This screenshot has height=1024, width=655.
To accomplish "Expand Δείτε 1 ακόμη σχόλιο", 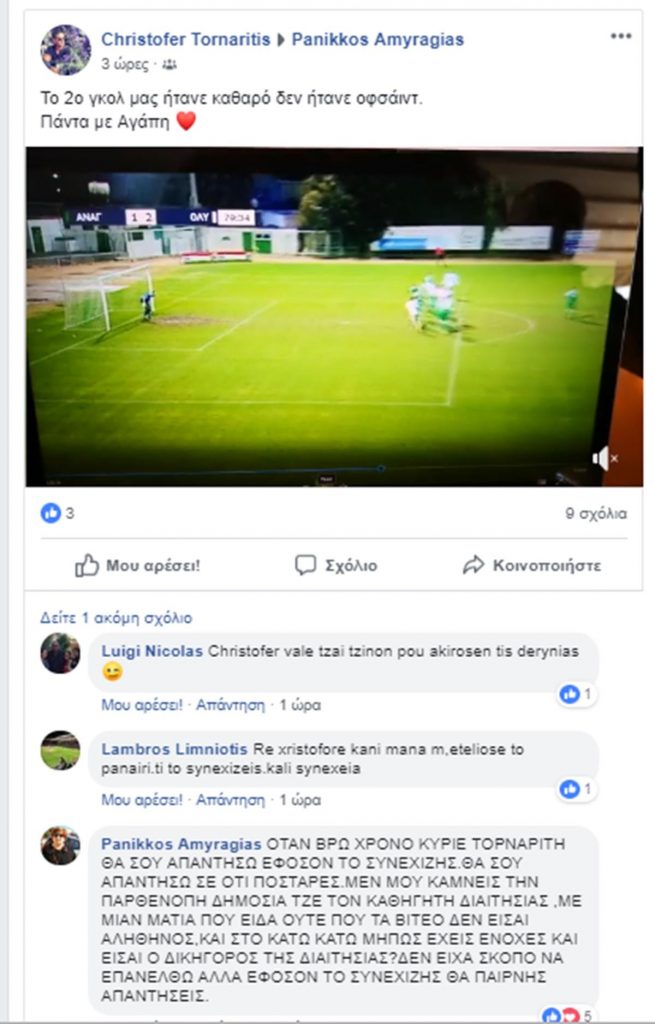I will coord(116,618).
